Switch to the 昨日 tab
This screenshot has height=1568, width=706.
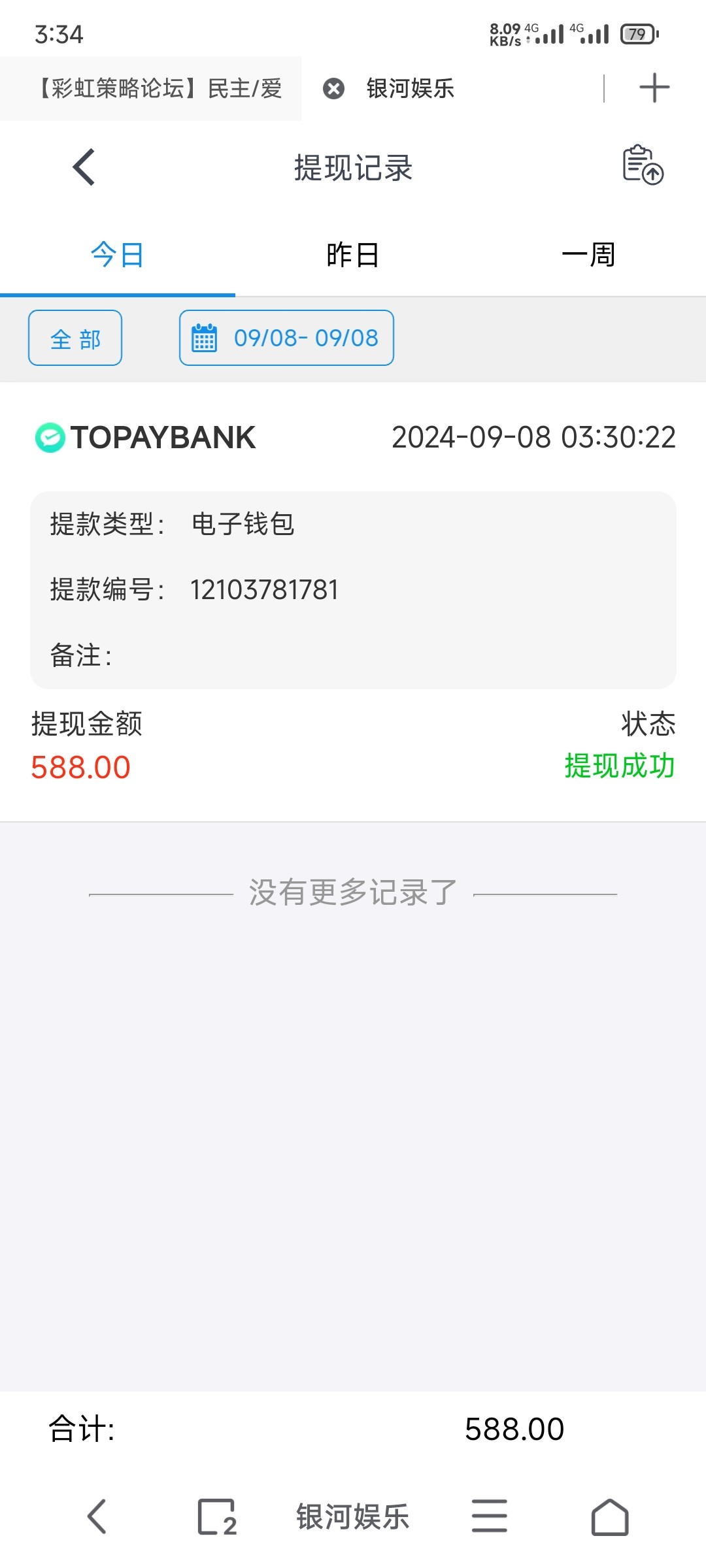[x=353, y=255]
